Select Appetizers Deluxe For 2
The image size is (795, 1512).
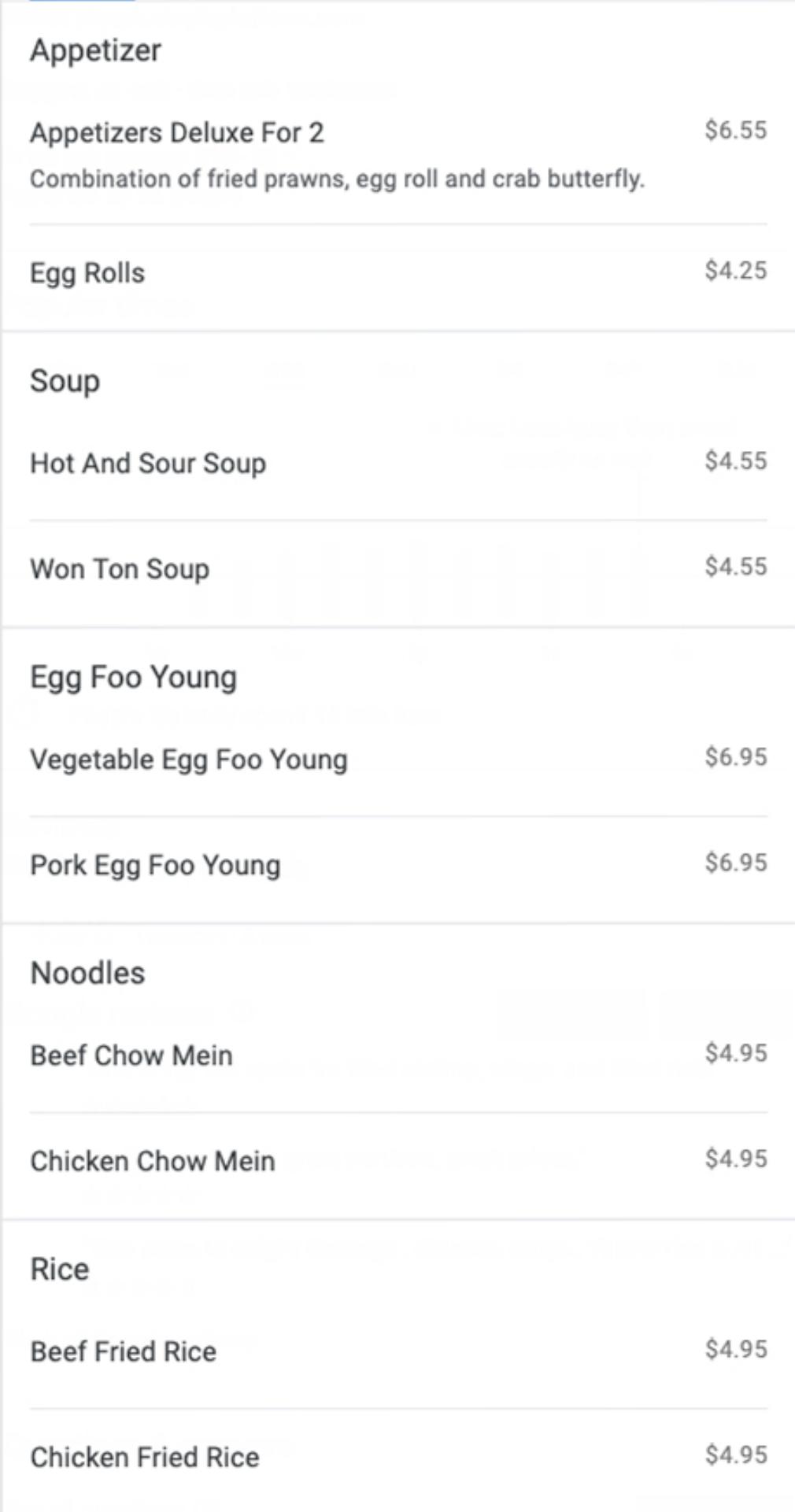point(177,133)
